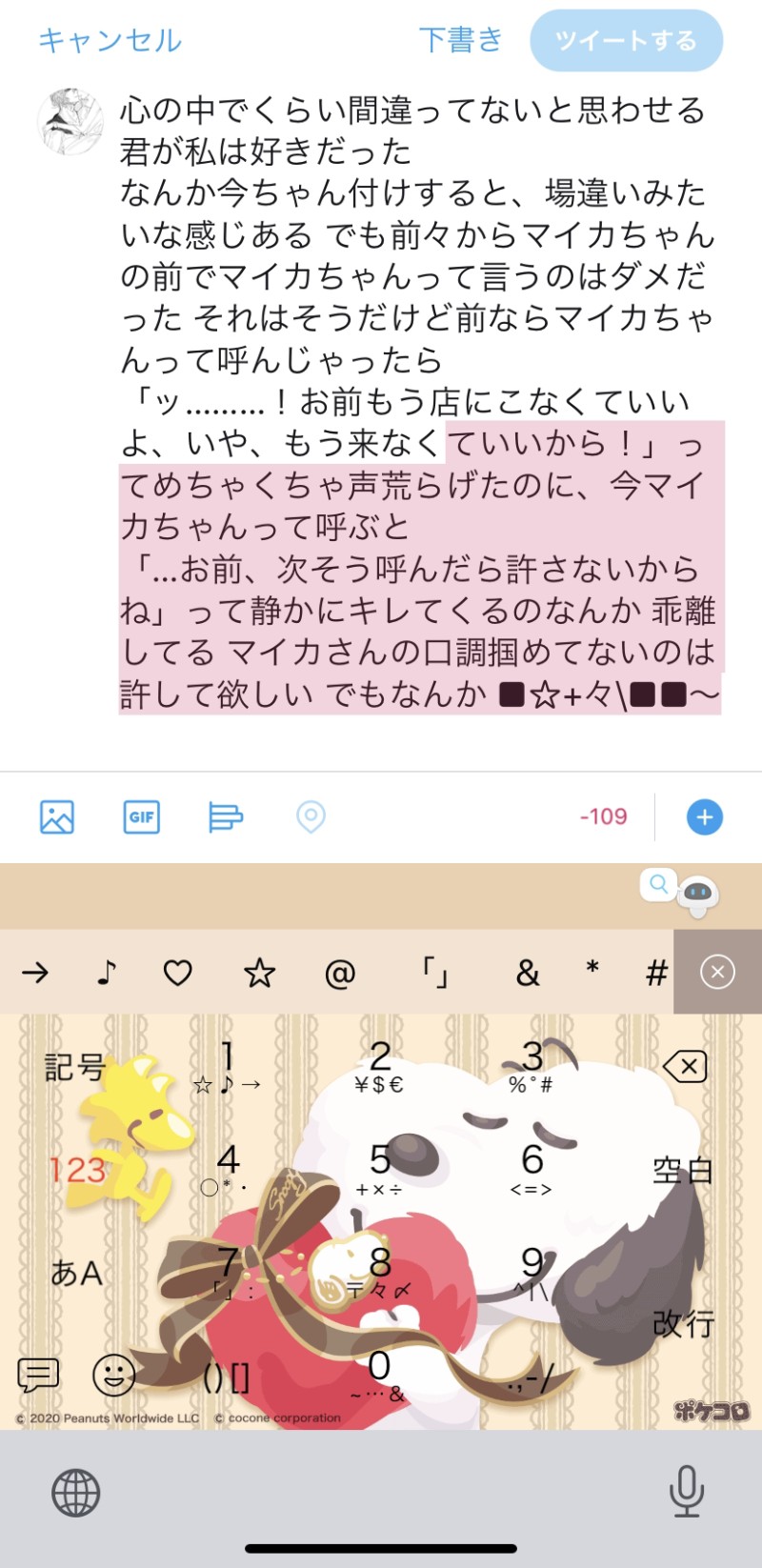Image resolution: width=762 pixels, height=1568 pixels.
Task: Insert the @ symbol from suggestion bar
Action: tap(339, 973)
